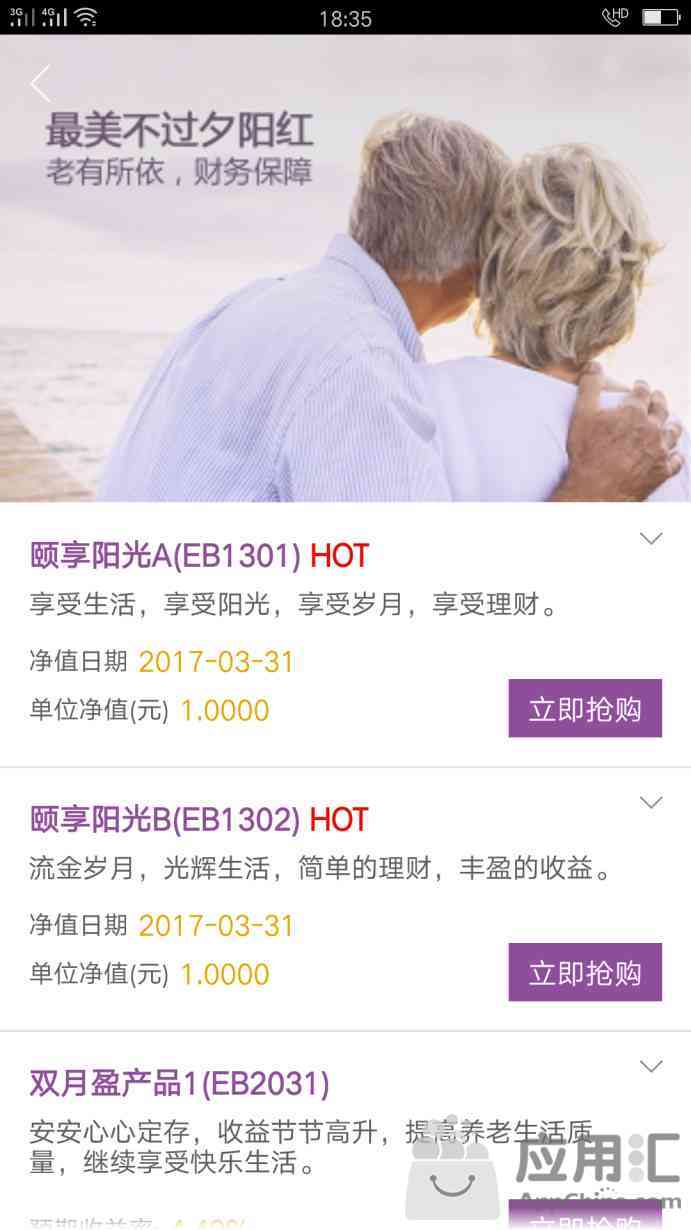Tap 立即抢购 for 颐享阳光A(EB1301)

coord(585,709)
